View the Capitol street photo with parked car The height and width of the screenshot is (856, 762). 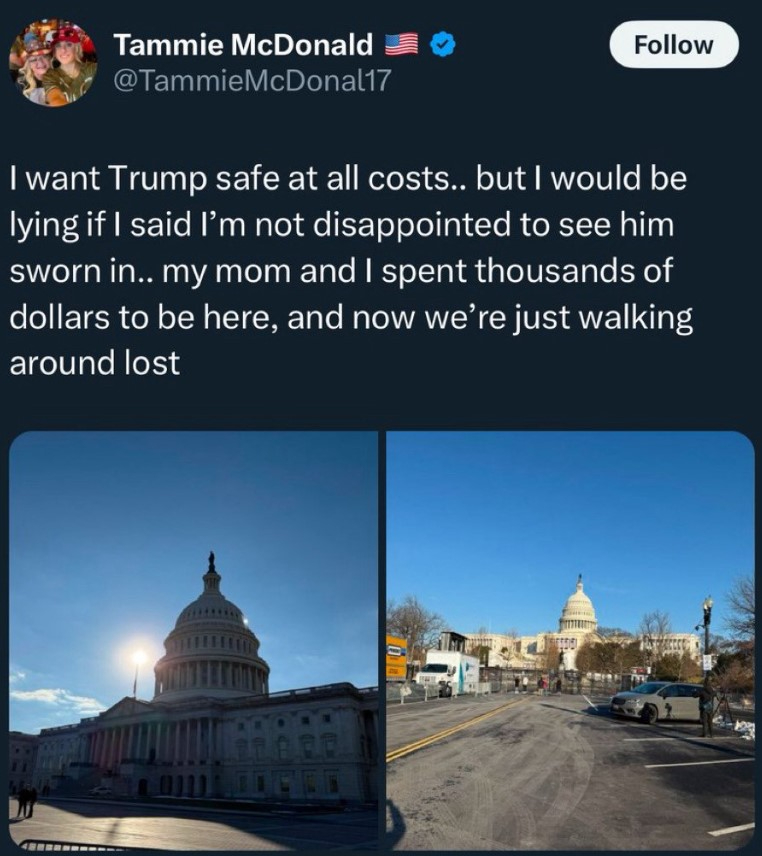coord(570,640)
